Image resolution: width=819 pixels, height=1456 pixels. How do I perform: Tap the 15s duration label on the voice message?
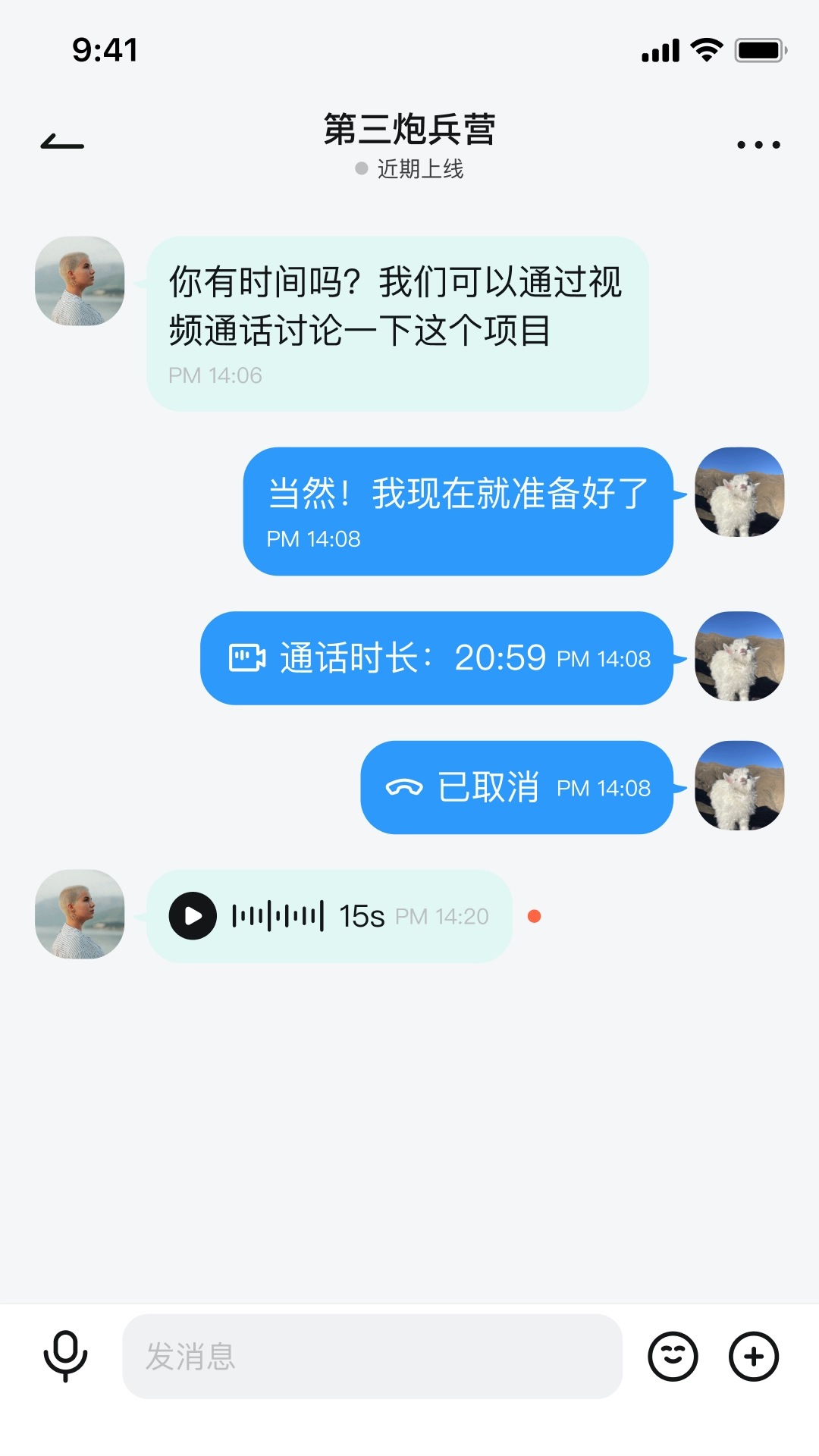(361, 915)
